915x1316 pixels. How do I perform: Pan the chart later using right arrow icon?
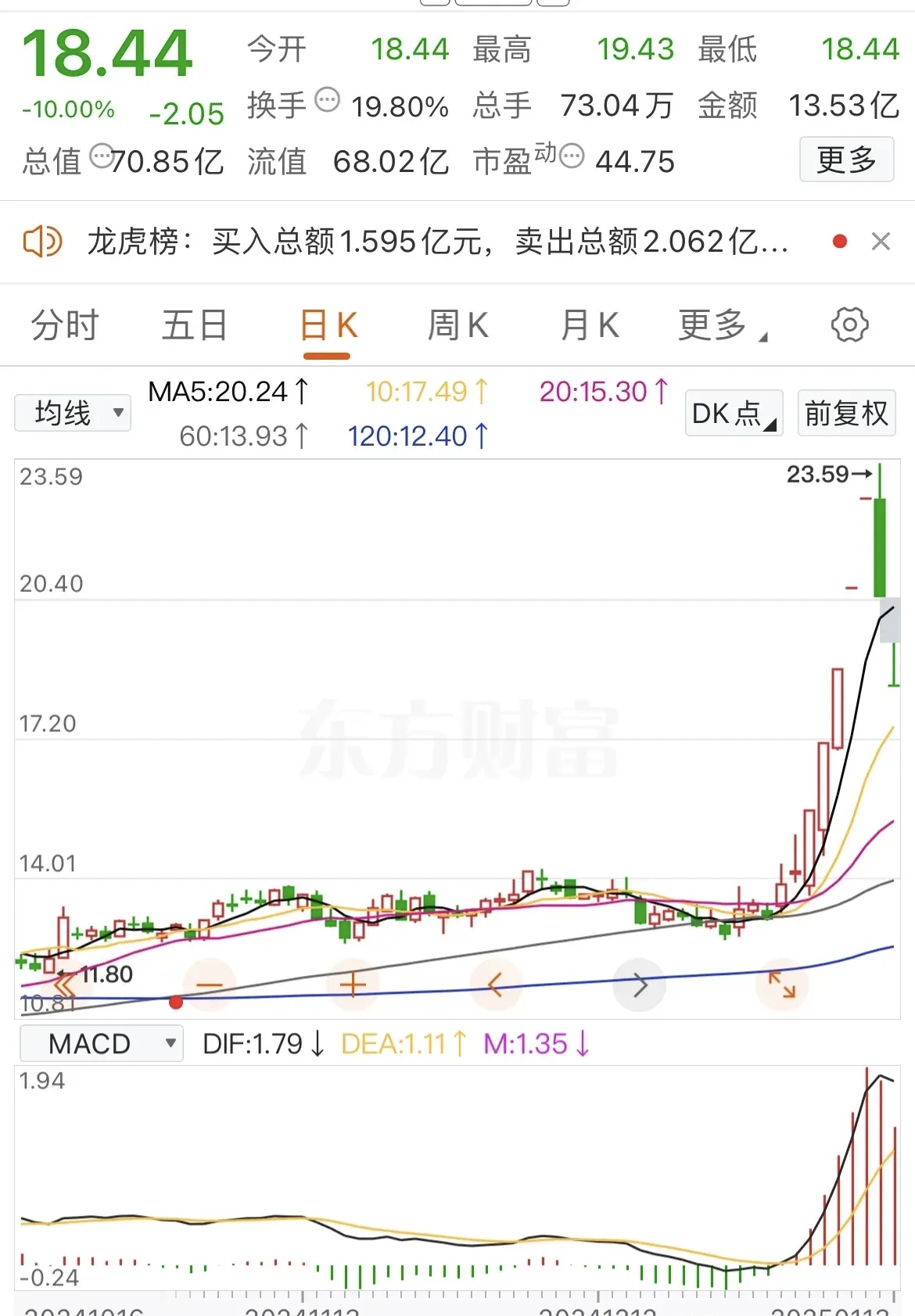pos(640,985)
